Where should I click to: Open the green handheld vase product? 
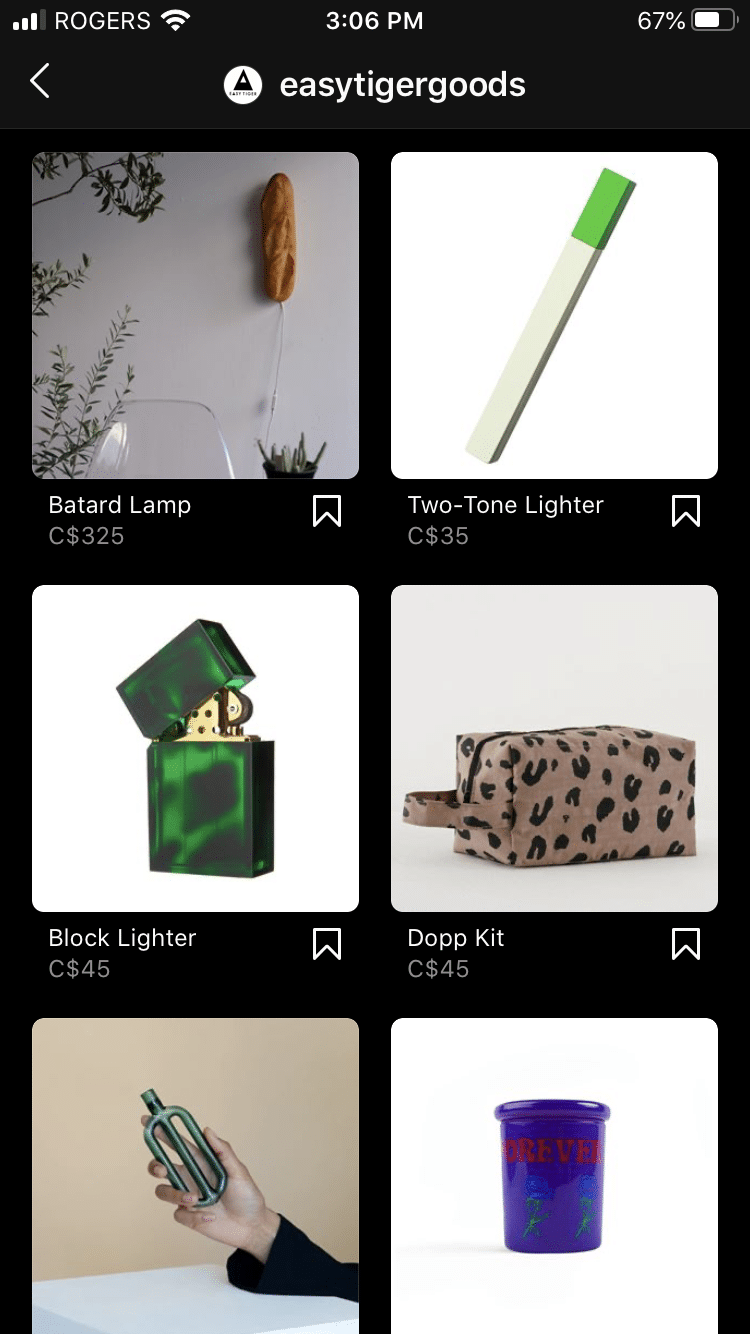pyautogui.click(x=195, y=1175)
